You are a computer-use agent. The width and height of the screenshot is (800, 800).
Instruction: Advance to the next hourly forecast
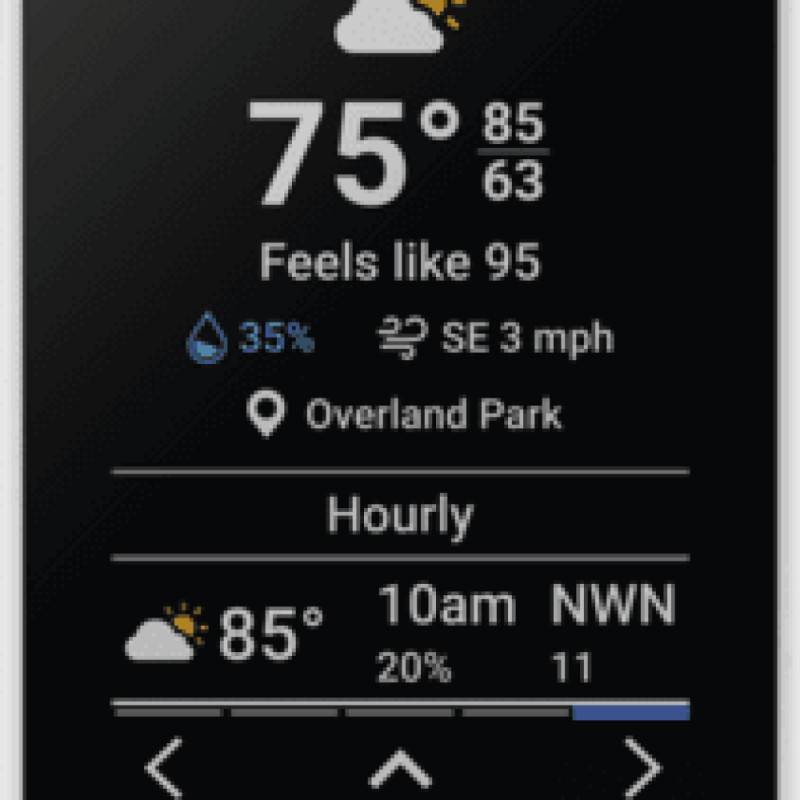coord(641,768)
